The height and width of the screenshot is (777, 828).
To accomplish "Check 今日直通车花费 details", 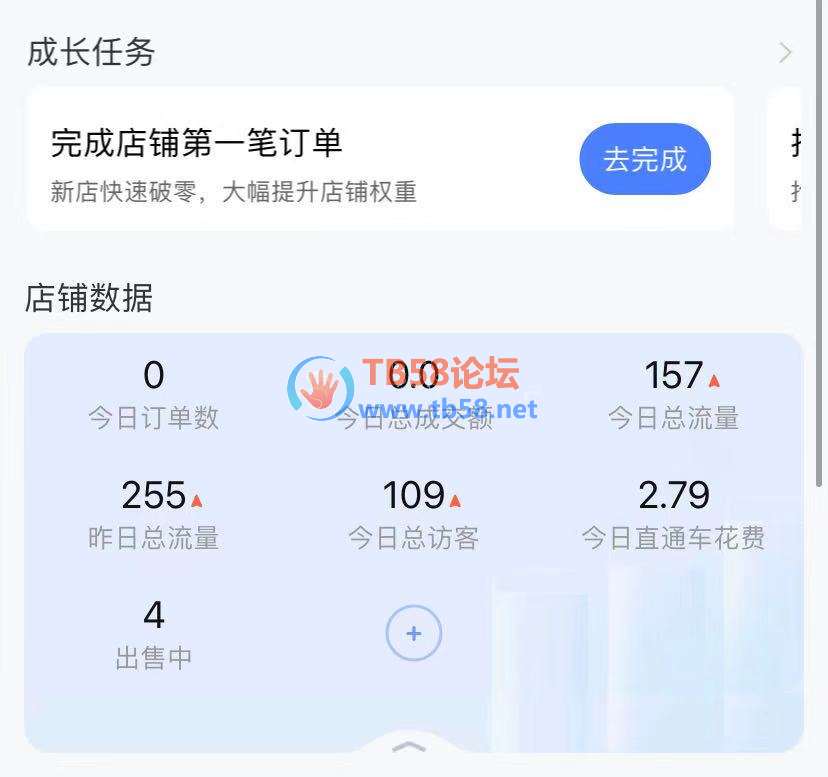I will tap(673, 515).
